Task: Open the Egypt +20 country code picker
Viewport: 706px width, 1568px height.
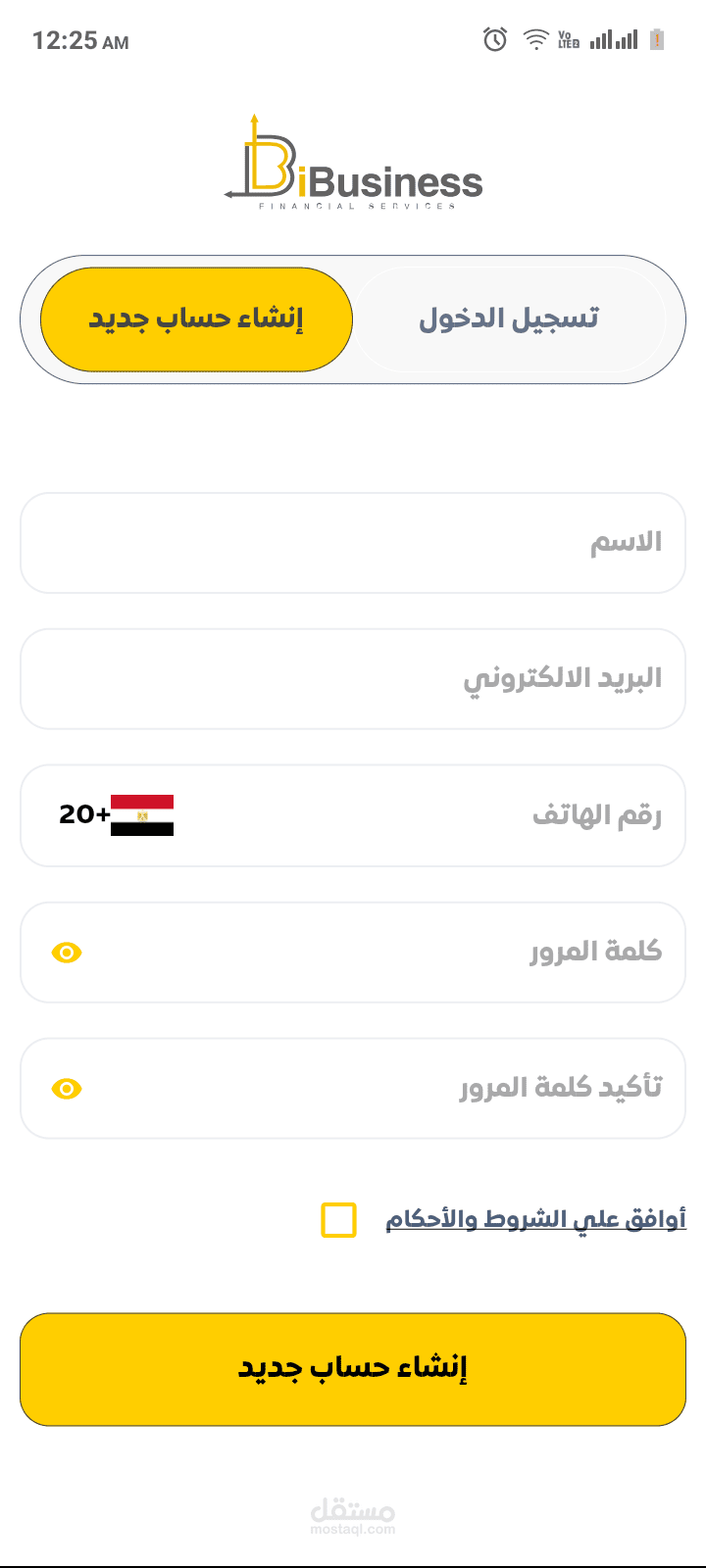Action: [x=117, y=815]
